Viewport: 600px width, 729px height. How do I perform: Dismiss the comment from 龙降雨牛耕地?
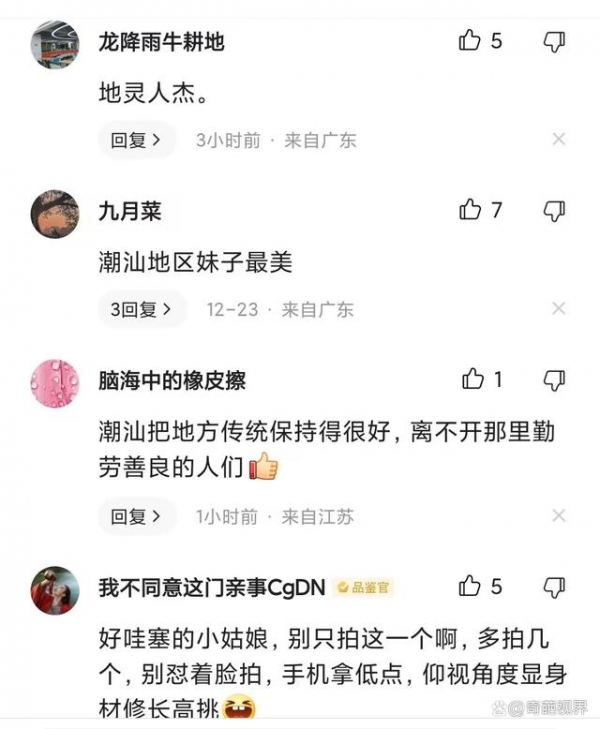559,140
